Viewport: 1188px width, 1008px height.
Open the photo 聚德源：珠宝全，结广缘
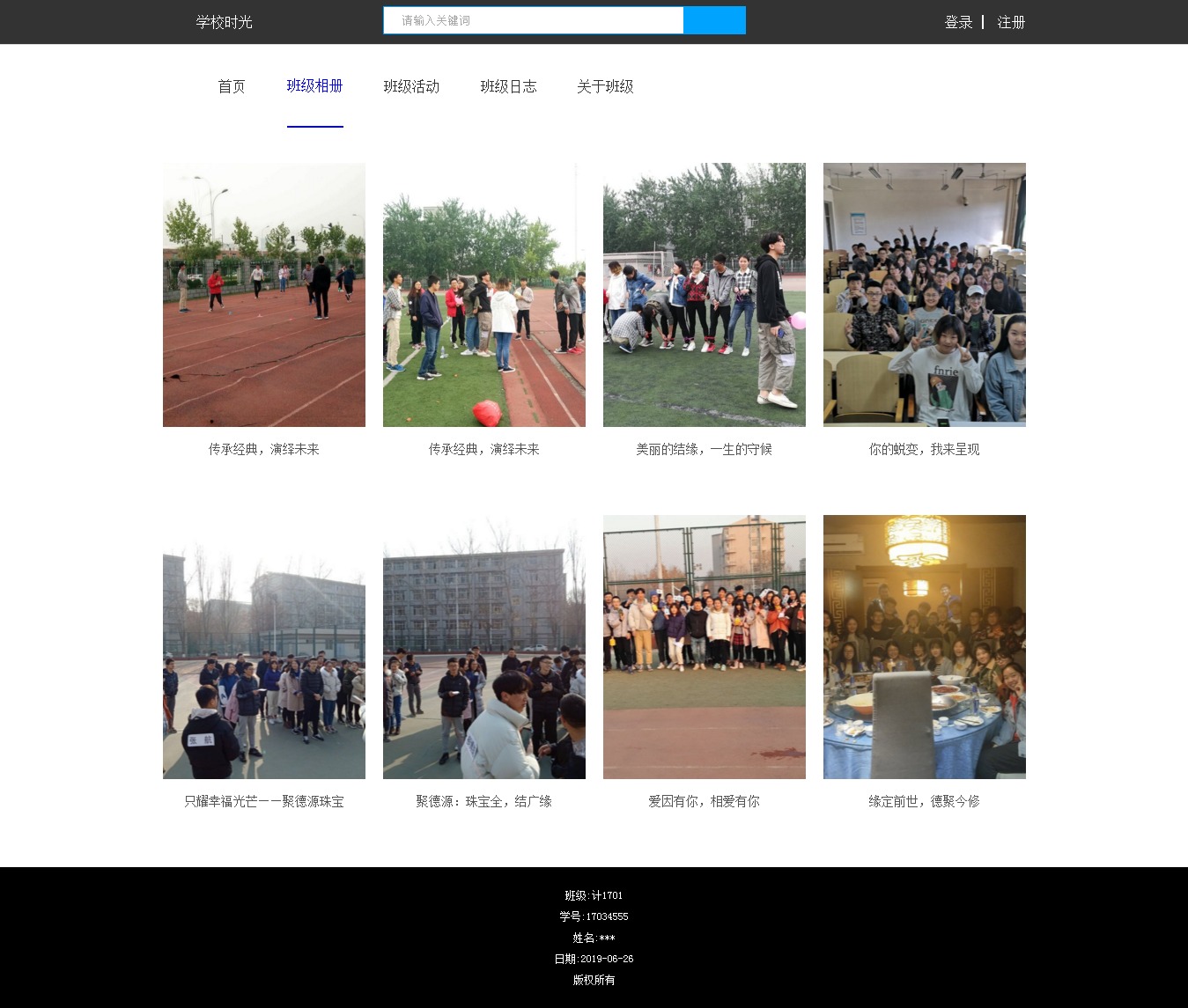click(483, 647)
